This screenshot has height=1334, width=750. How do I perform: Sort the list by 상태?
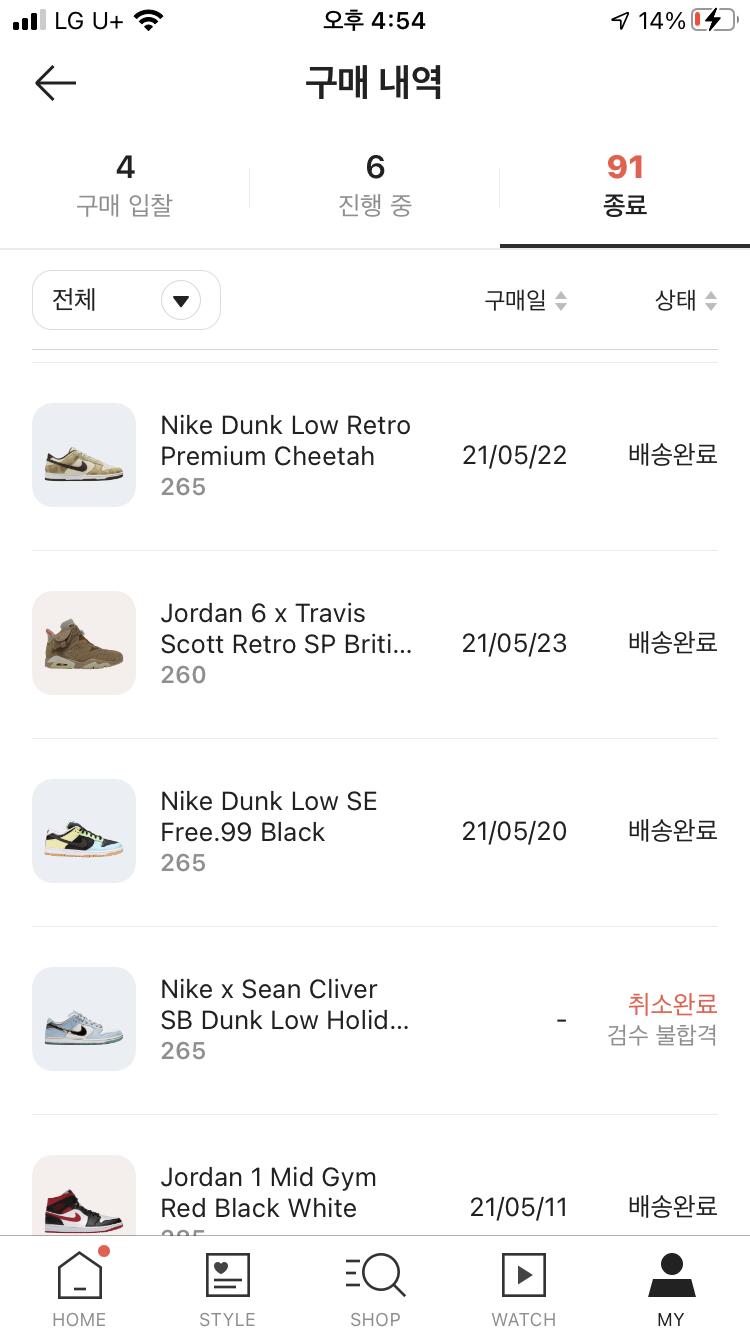coord(685,300)
